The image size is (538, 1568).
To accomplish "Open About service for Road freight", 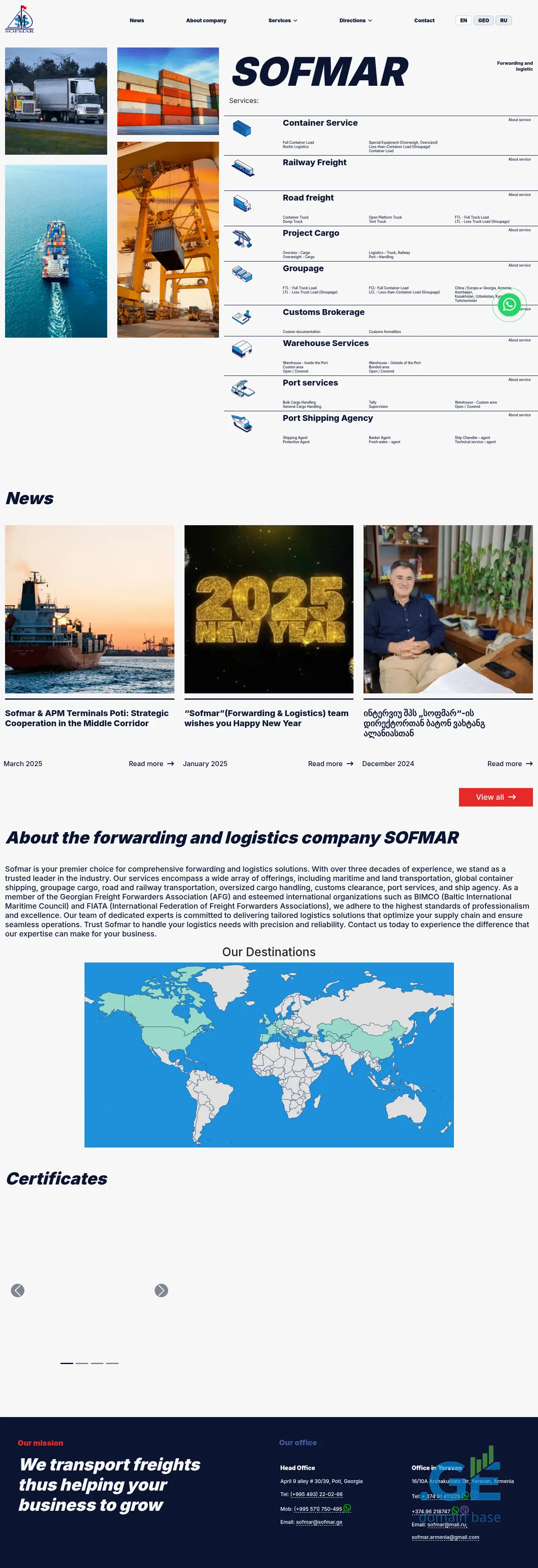I will (519, 195).
